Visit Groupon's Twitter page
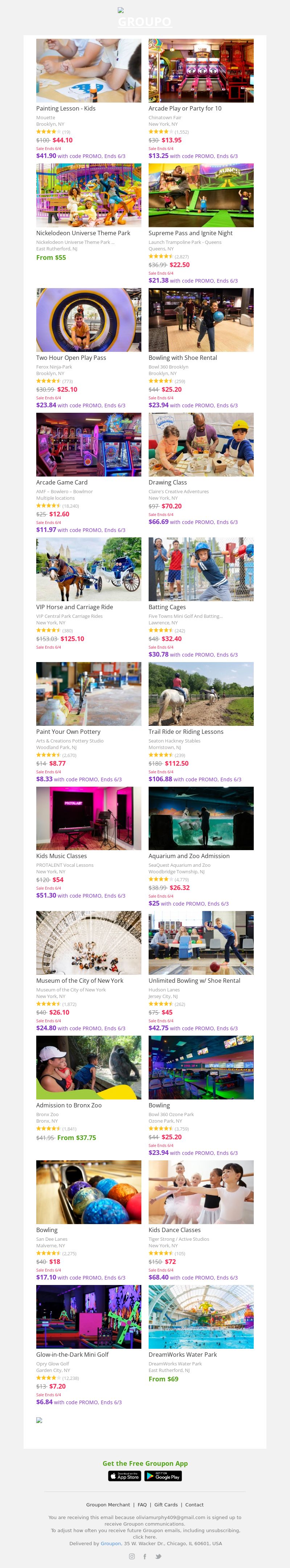 (158, 1556)
